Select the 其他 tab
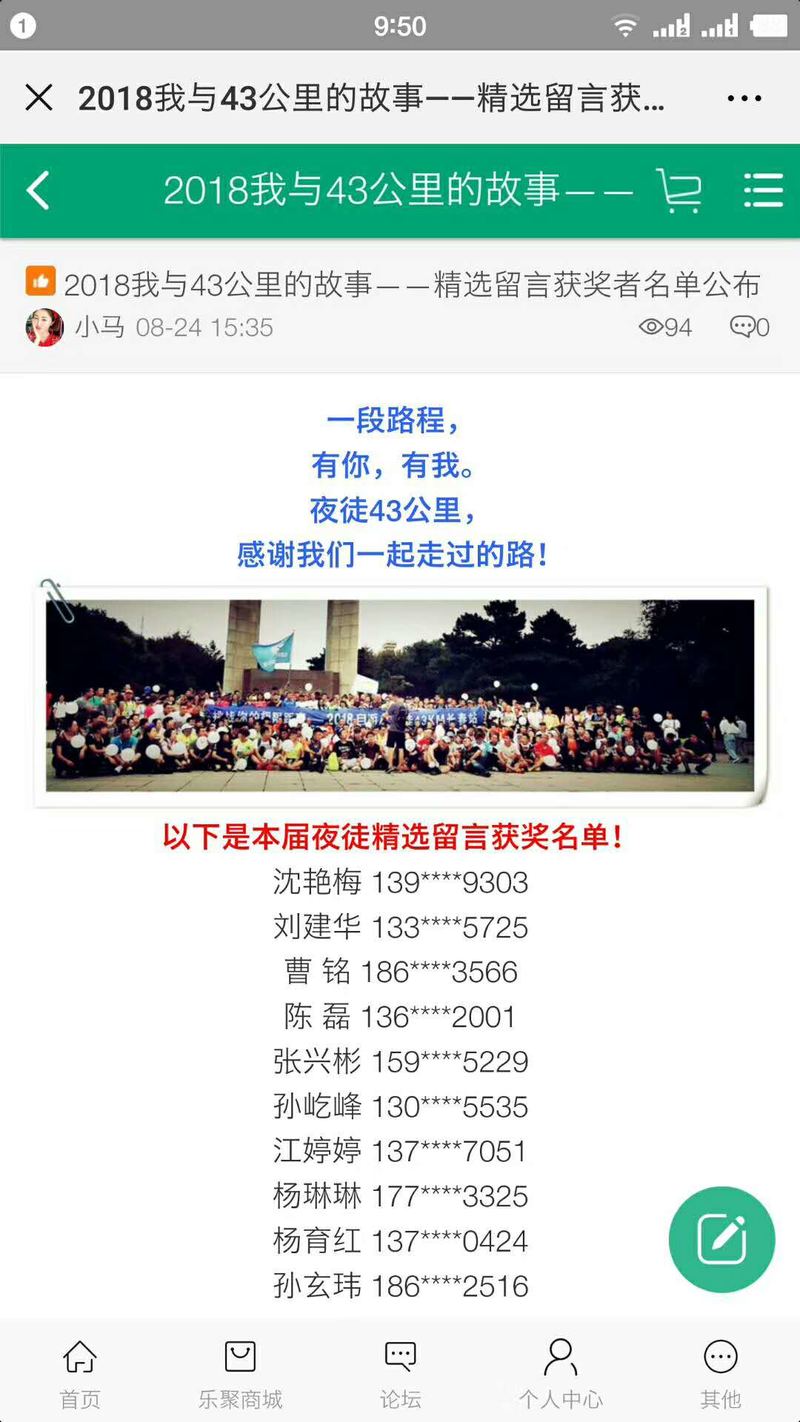 point(720,1374)
